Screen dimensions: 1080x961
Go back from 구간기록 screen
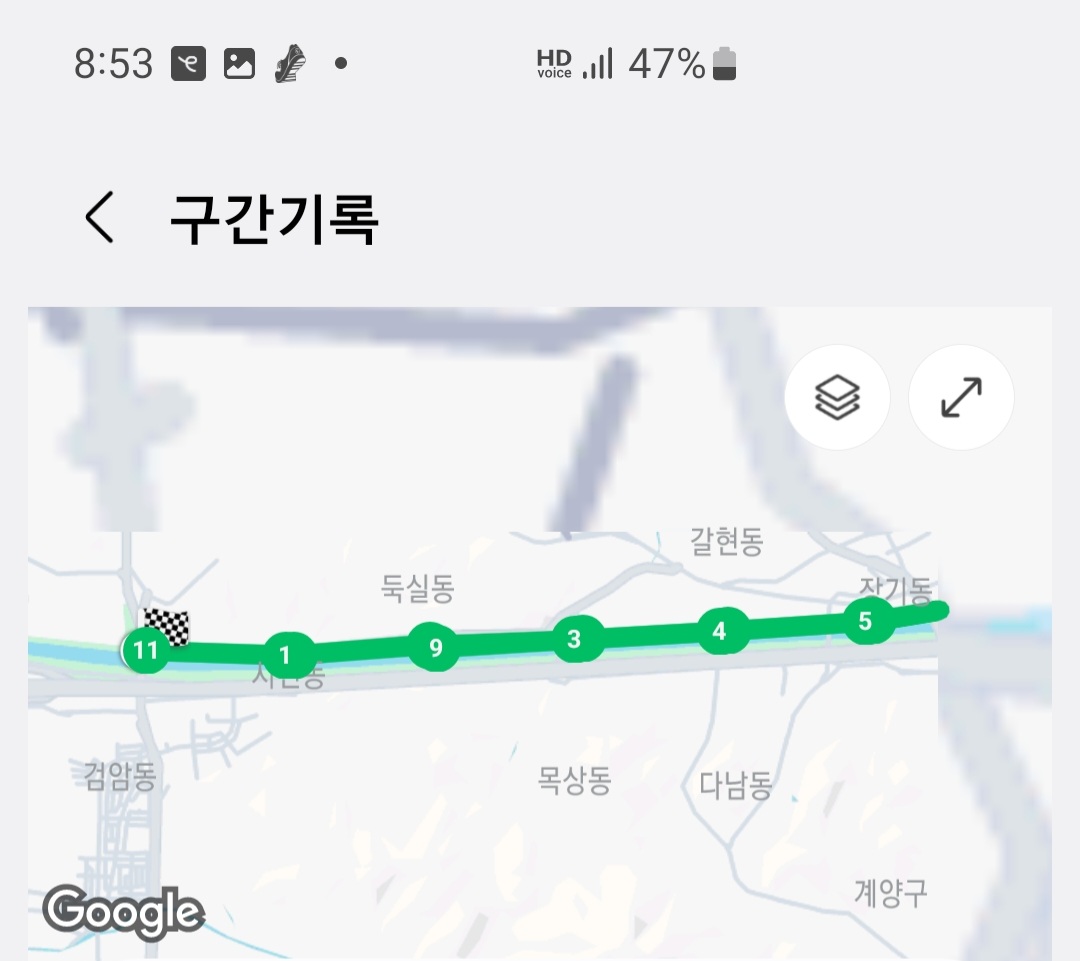tap(100, 218)
